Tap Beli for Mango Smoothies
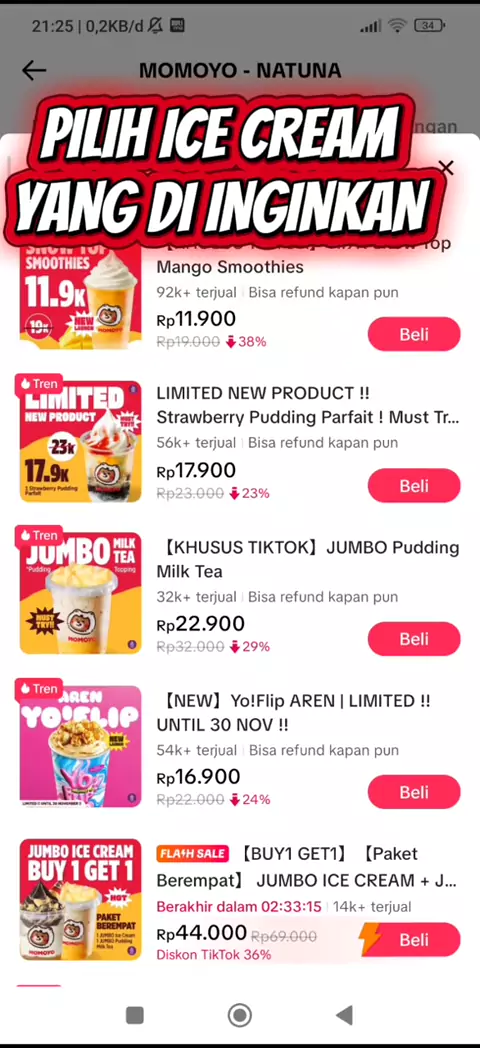Image resolution: width=480 pixels, height=1048 pixels. [414, 334]
